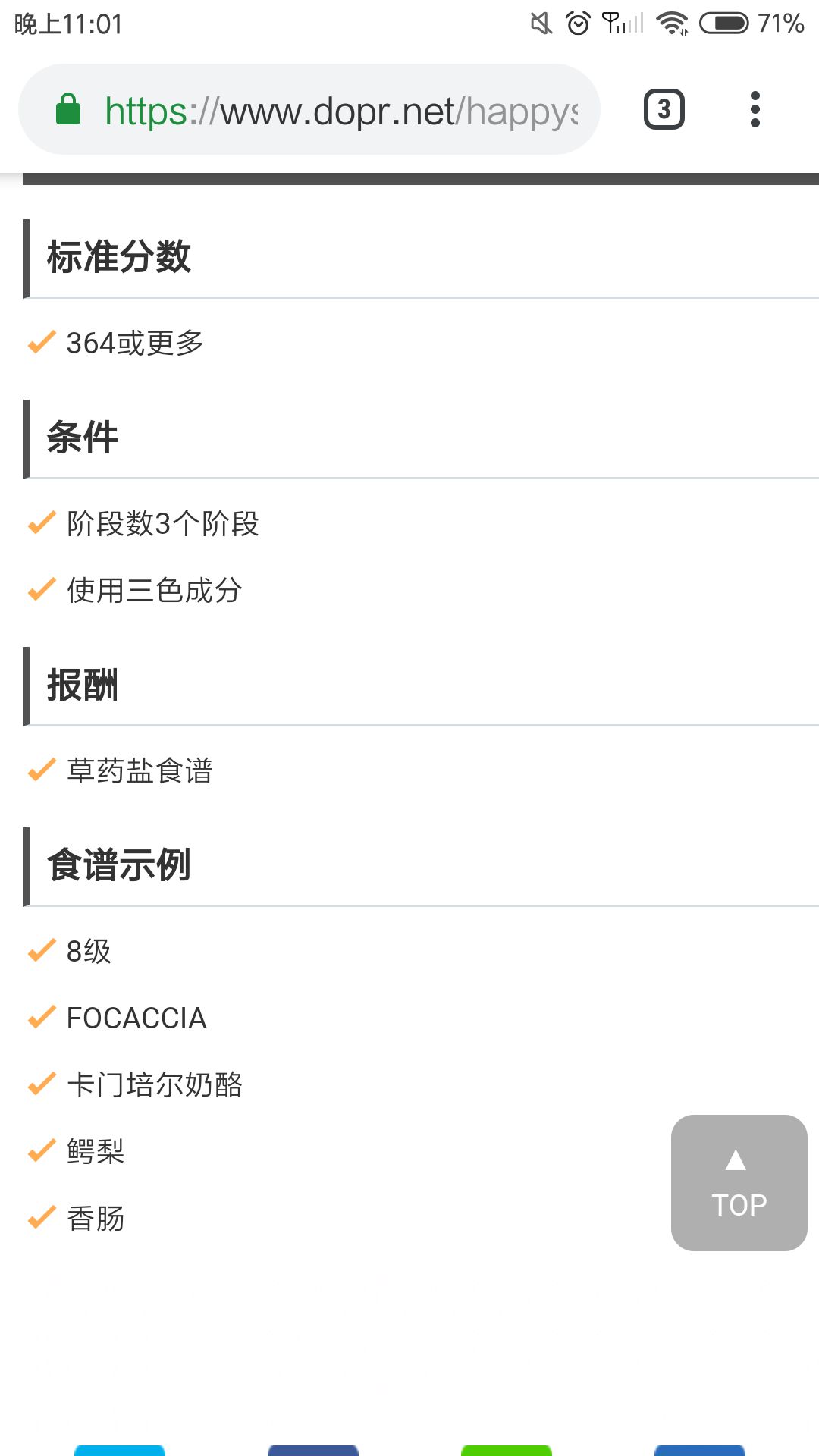The width and height of the screenshot is (819, 1456).
Task: Open the tab switcher showing 3 tabs
Action: [664, 110]
